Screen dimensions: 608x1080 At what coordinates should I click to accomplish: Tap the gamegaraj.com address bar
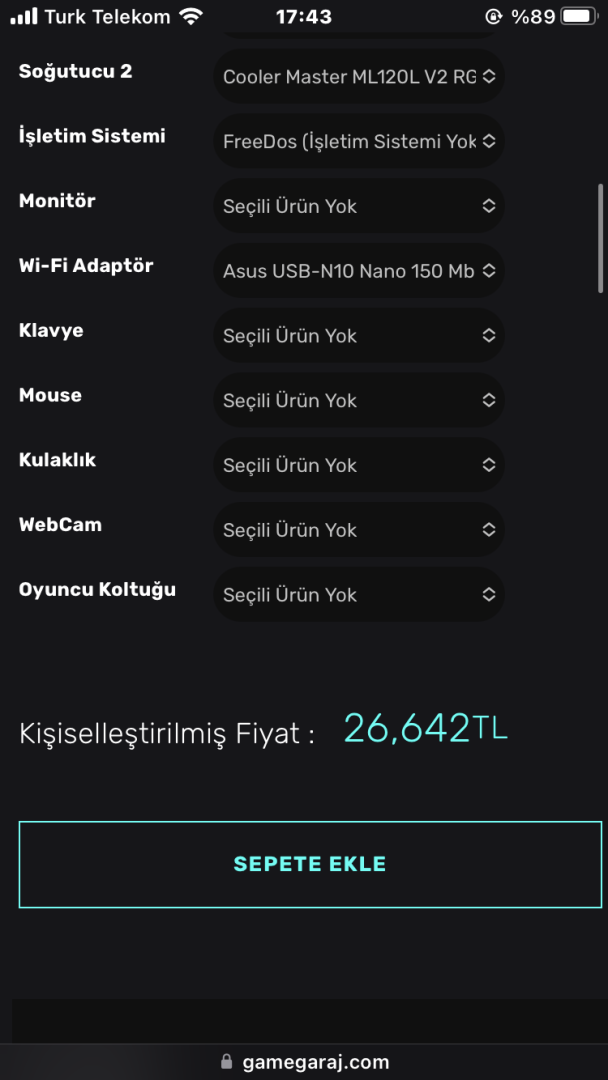(x=304, y=1062)
